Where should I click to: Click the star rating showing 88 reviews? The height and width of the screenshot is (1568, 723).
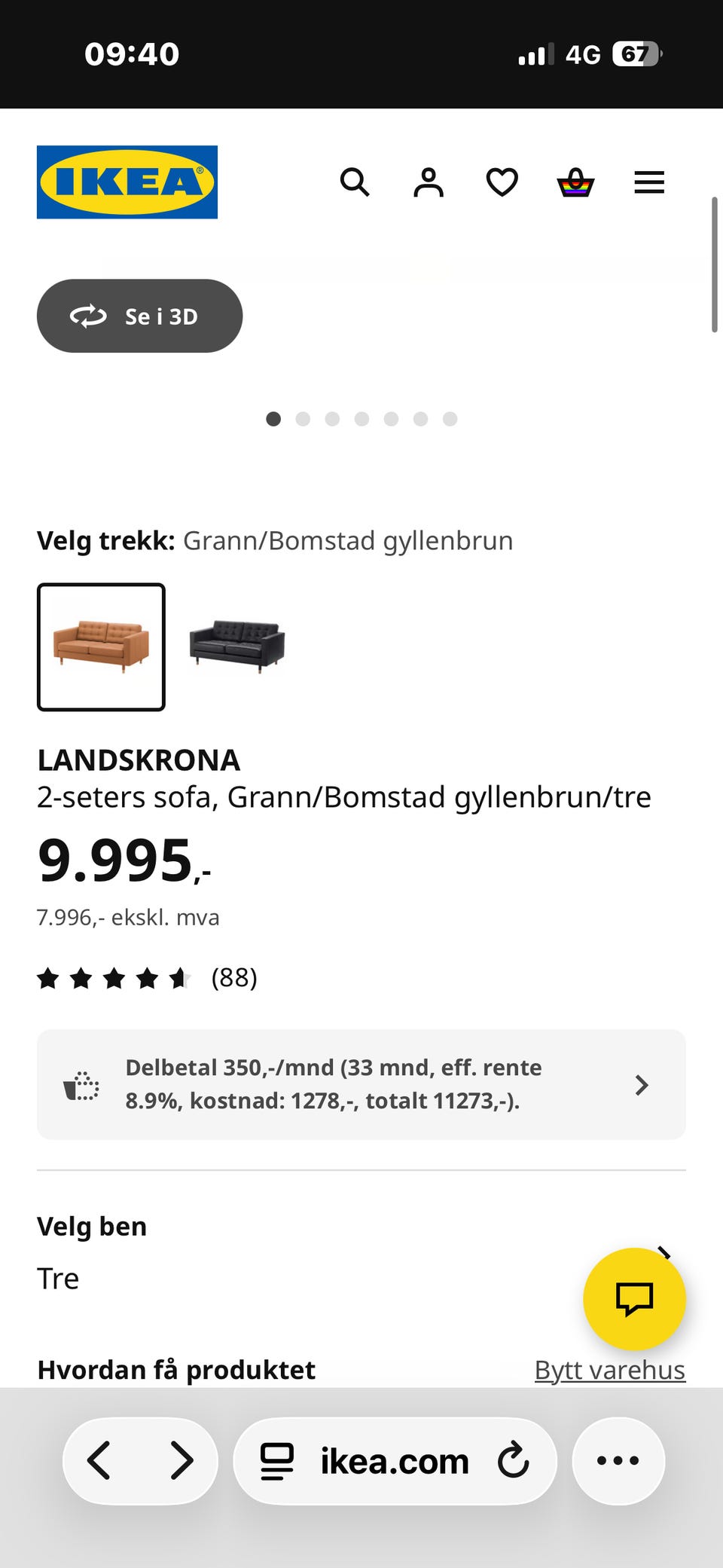147,978
